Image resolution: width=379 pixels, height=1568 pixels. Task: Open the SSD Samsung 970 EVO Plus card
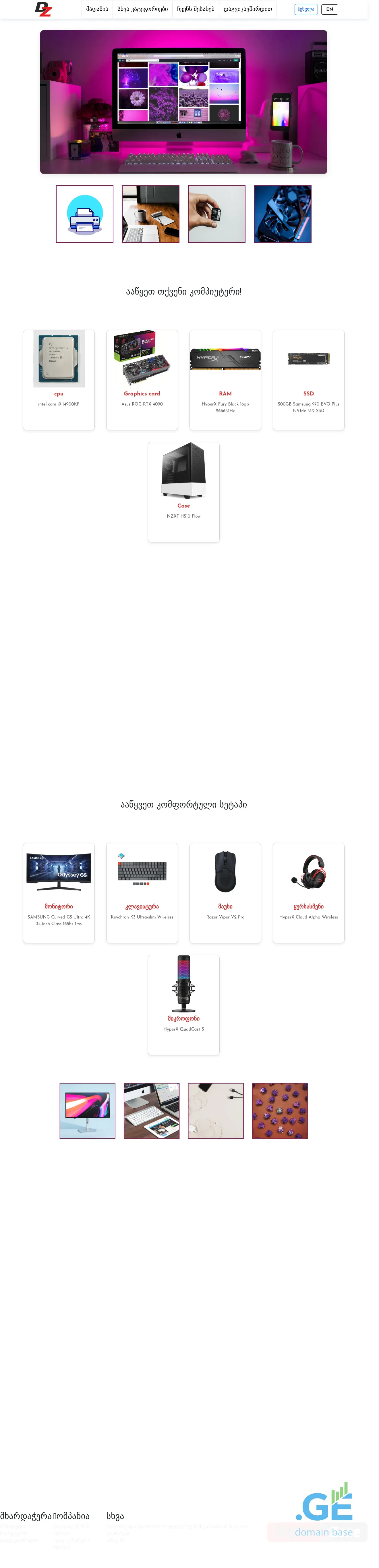click(x=308, y=380)
